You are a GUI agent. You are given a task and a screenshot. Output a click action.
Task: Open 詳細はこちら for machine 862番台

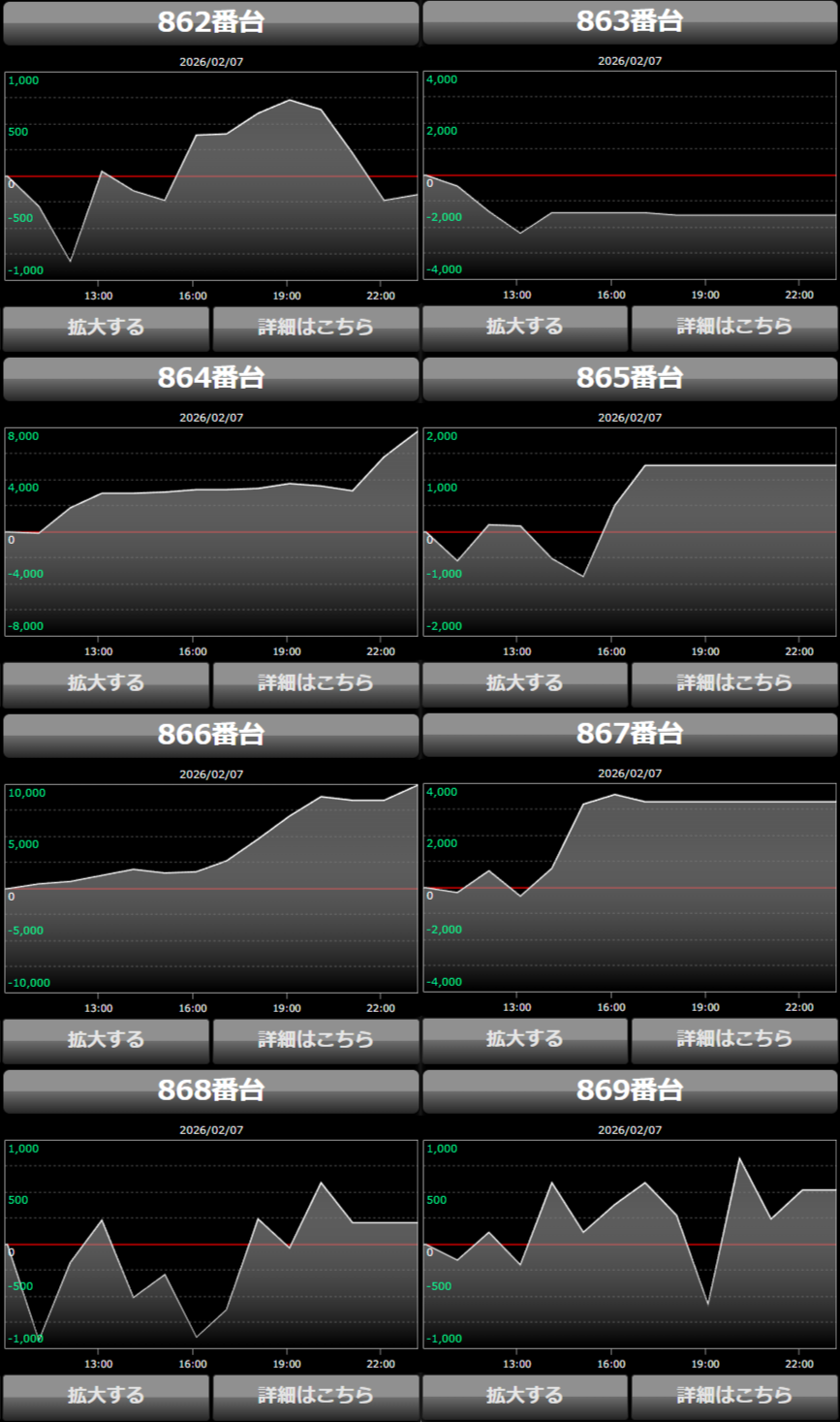coord(316,328)
